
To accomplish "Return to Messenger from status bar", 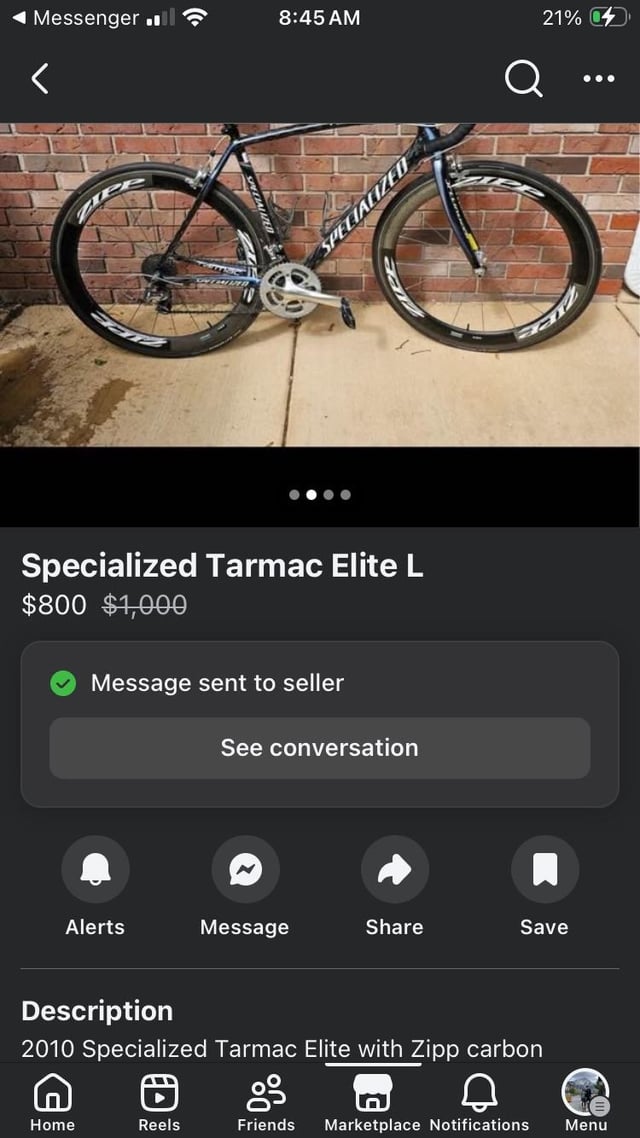I will coord(80,18).
